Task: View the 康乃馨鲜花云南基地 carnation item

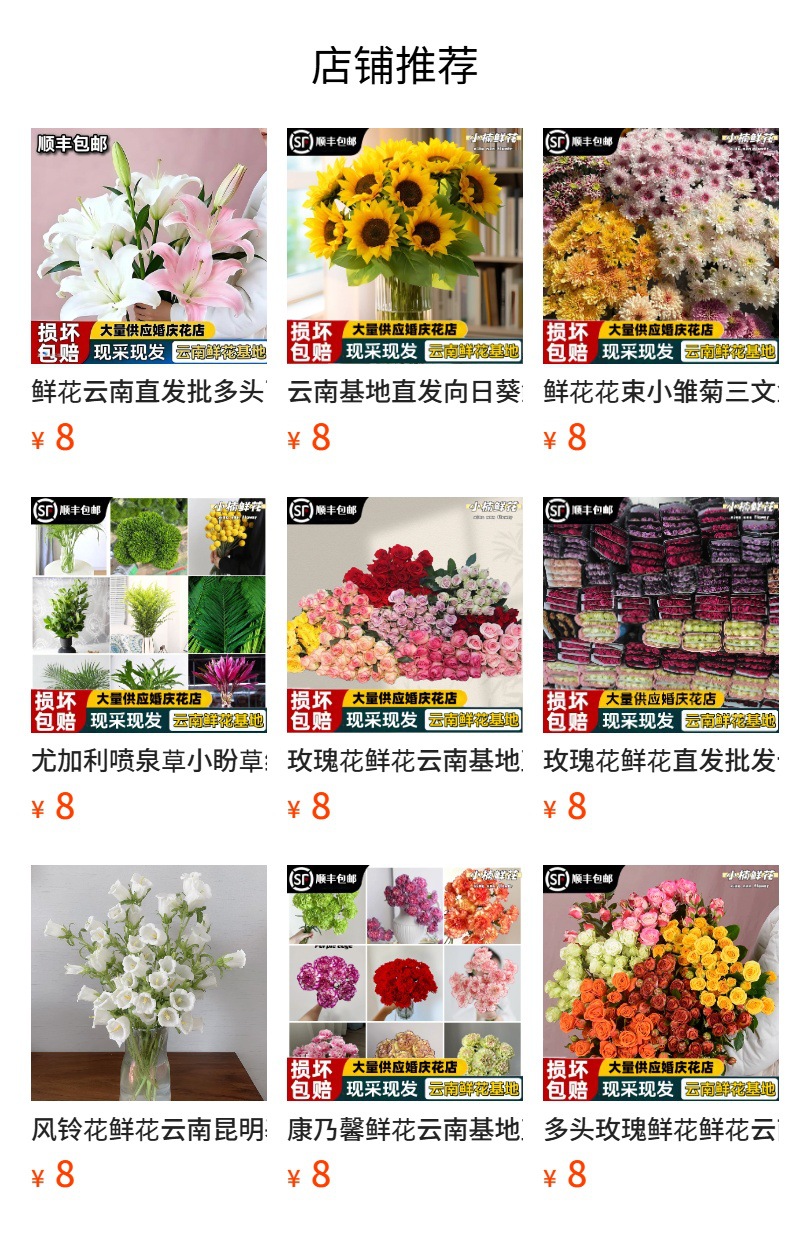Action: [x=405, y=983]
